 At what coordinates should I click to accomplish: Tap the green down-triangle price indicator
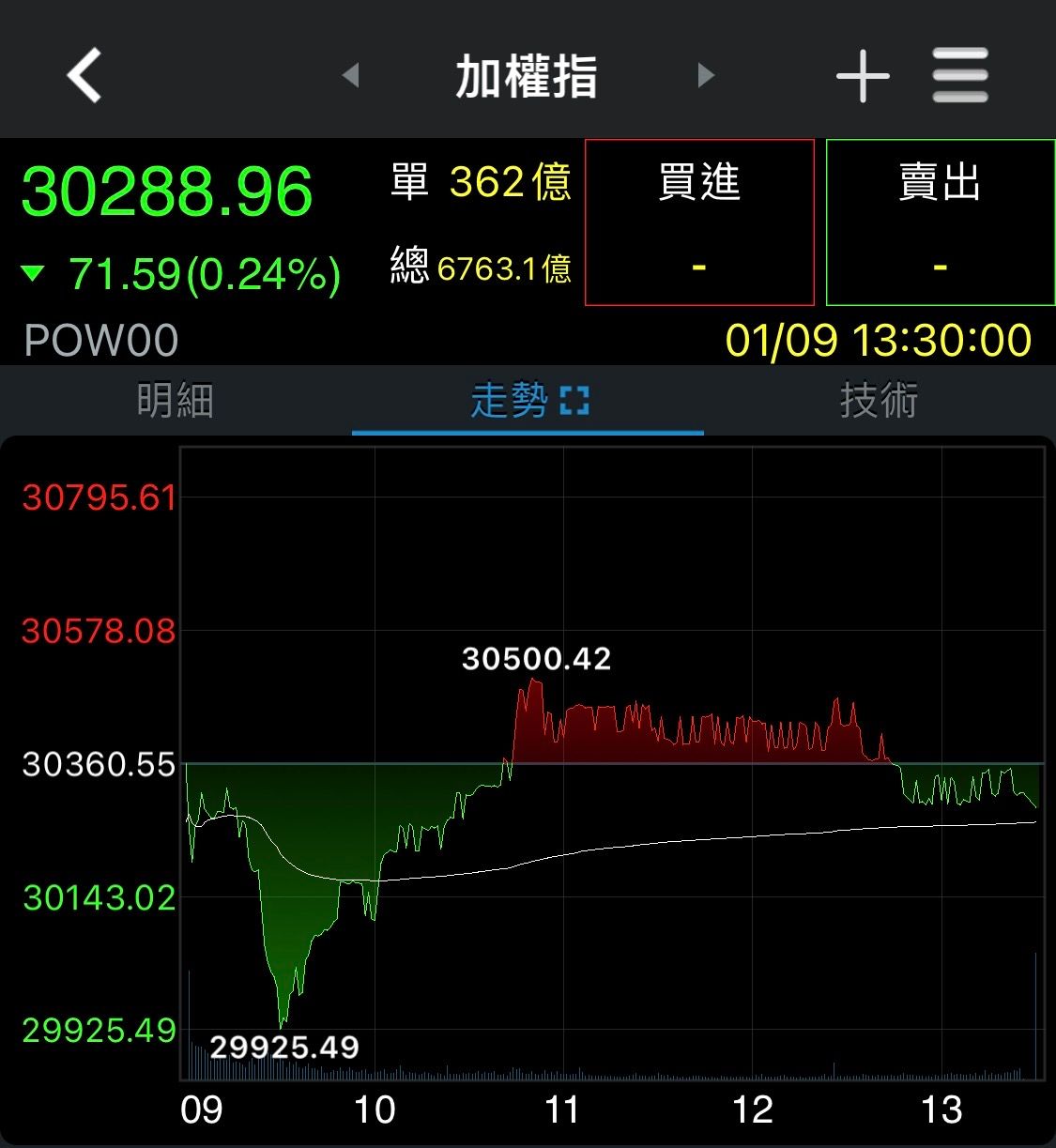tap(34, 274)
